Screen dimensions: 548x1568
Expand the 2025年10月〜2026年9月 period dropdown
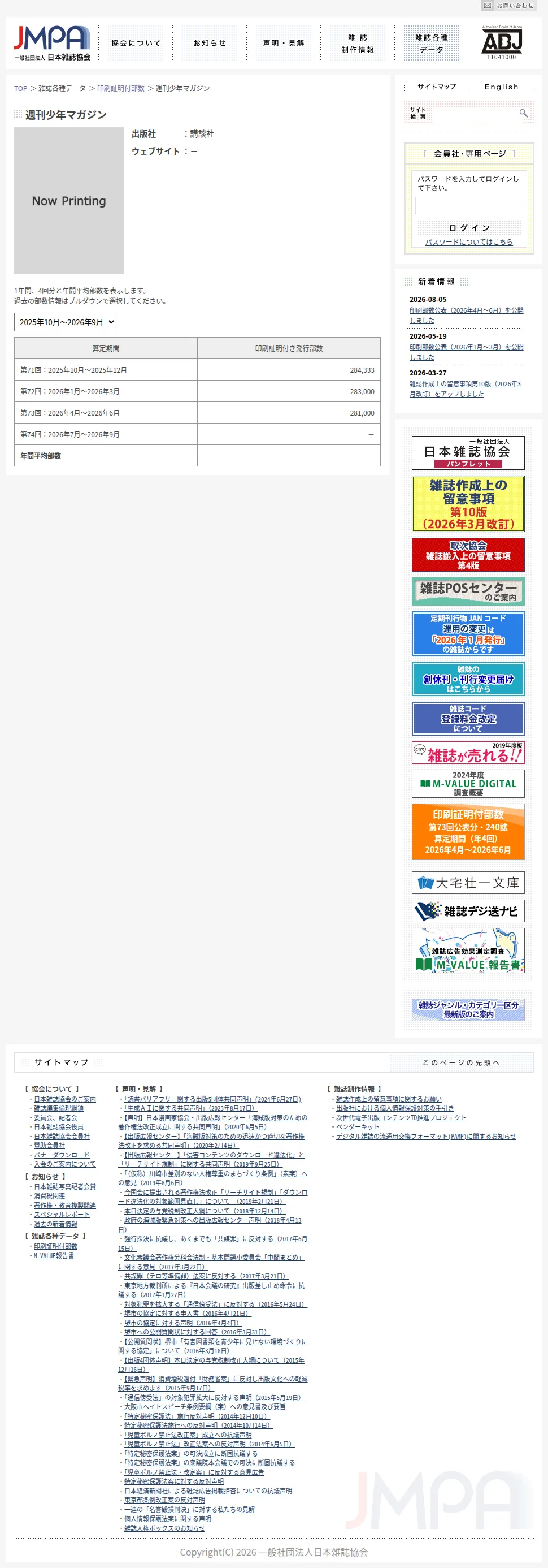point(65,322)
